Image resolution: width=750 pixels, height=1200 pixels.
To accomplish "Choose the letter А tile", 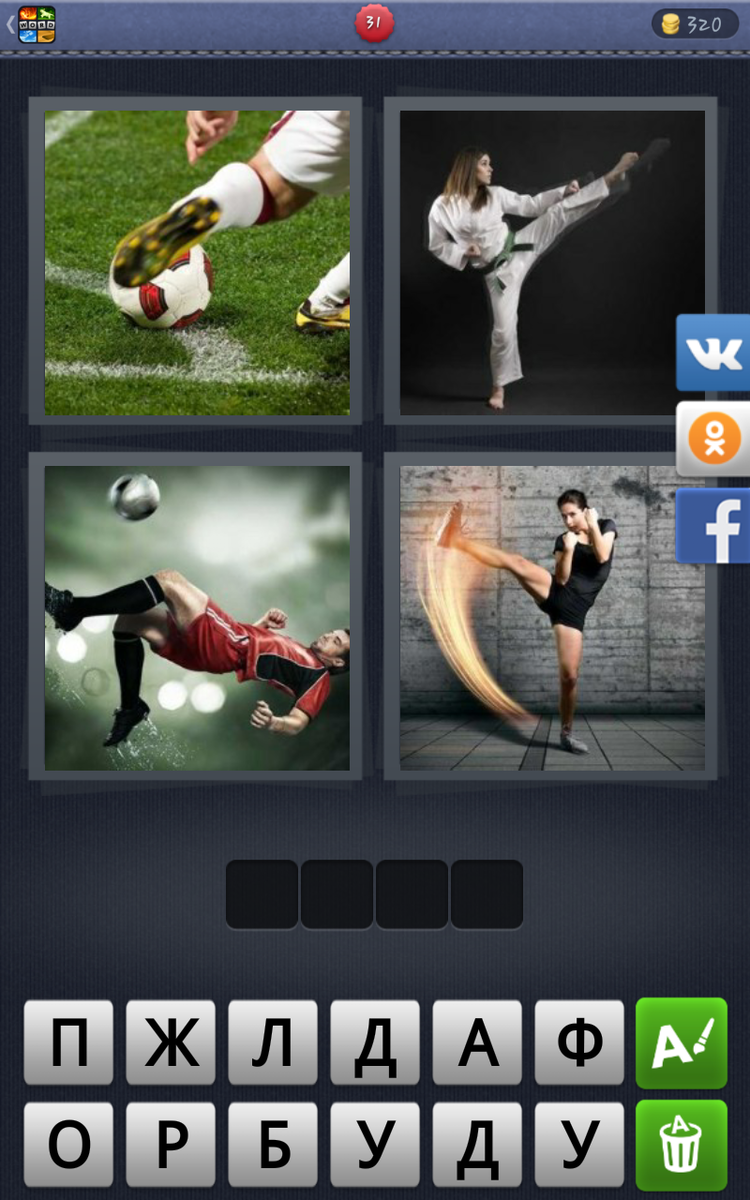I will click(477, 1043).
